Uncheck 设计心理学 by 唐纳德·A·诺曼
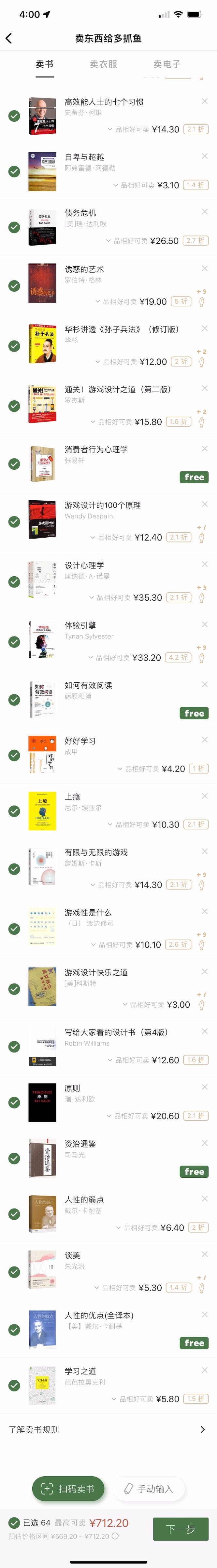 (x=14, y=582)
